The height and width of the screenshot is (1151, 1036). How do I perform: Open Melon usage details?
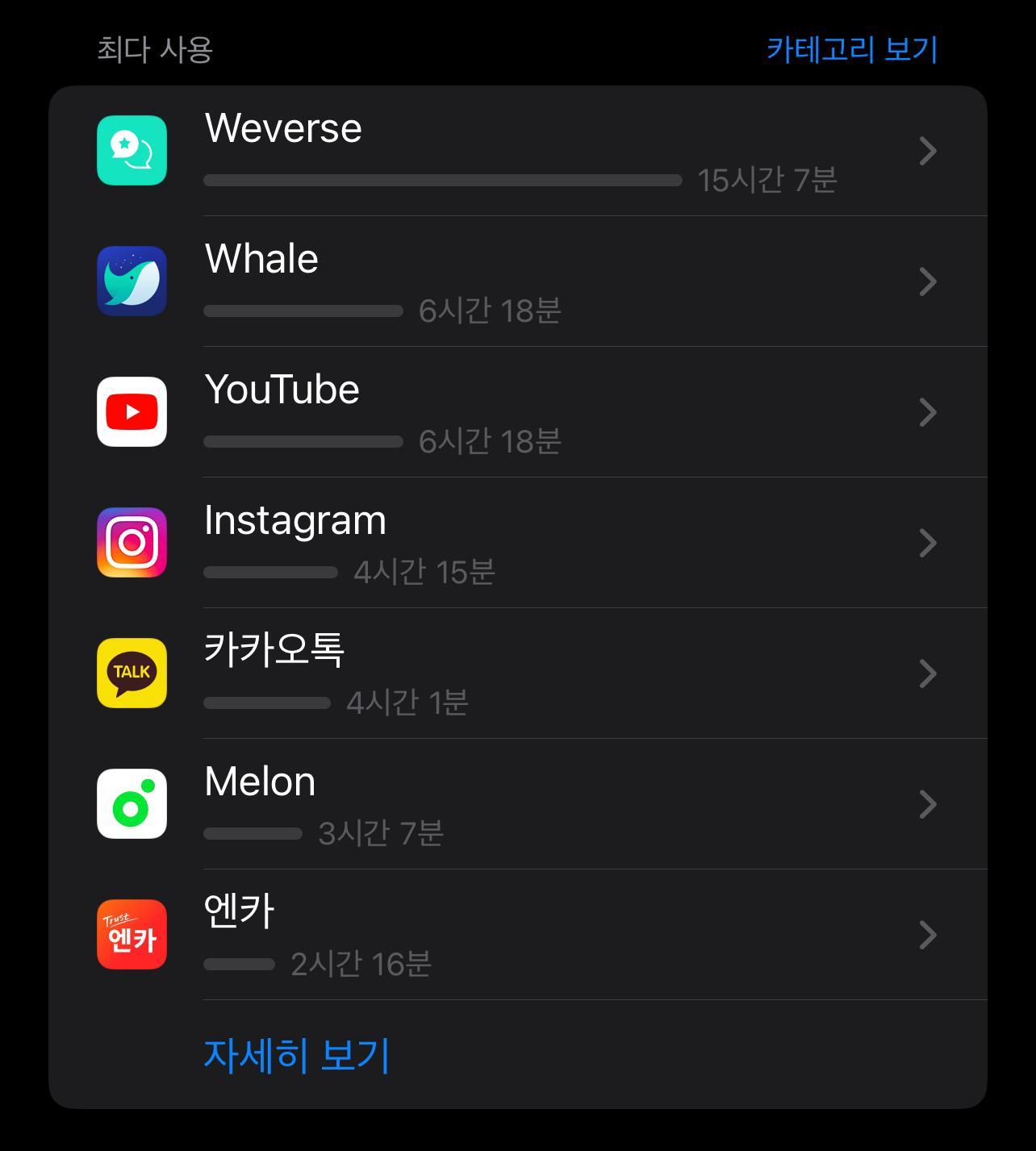tap(516, 804)
